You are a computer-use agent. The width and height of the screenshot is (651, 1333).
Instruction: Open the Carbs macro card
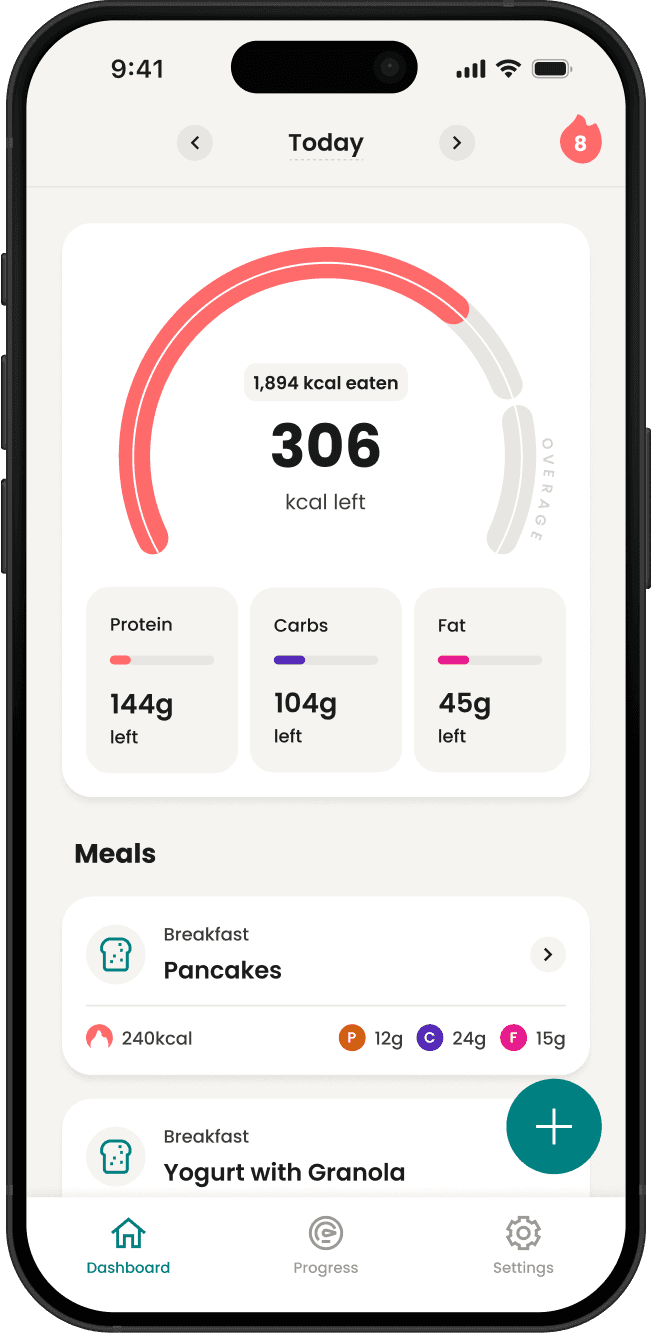[326, 680]
